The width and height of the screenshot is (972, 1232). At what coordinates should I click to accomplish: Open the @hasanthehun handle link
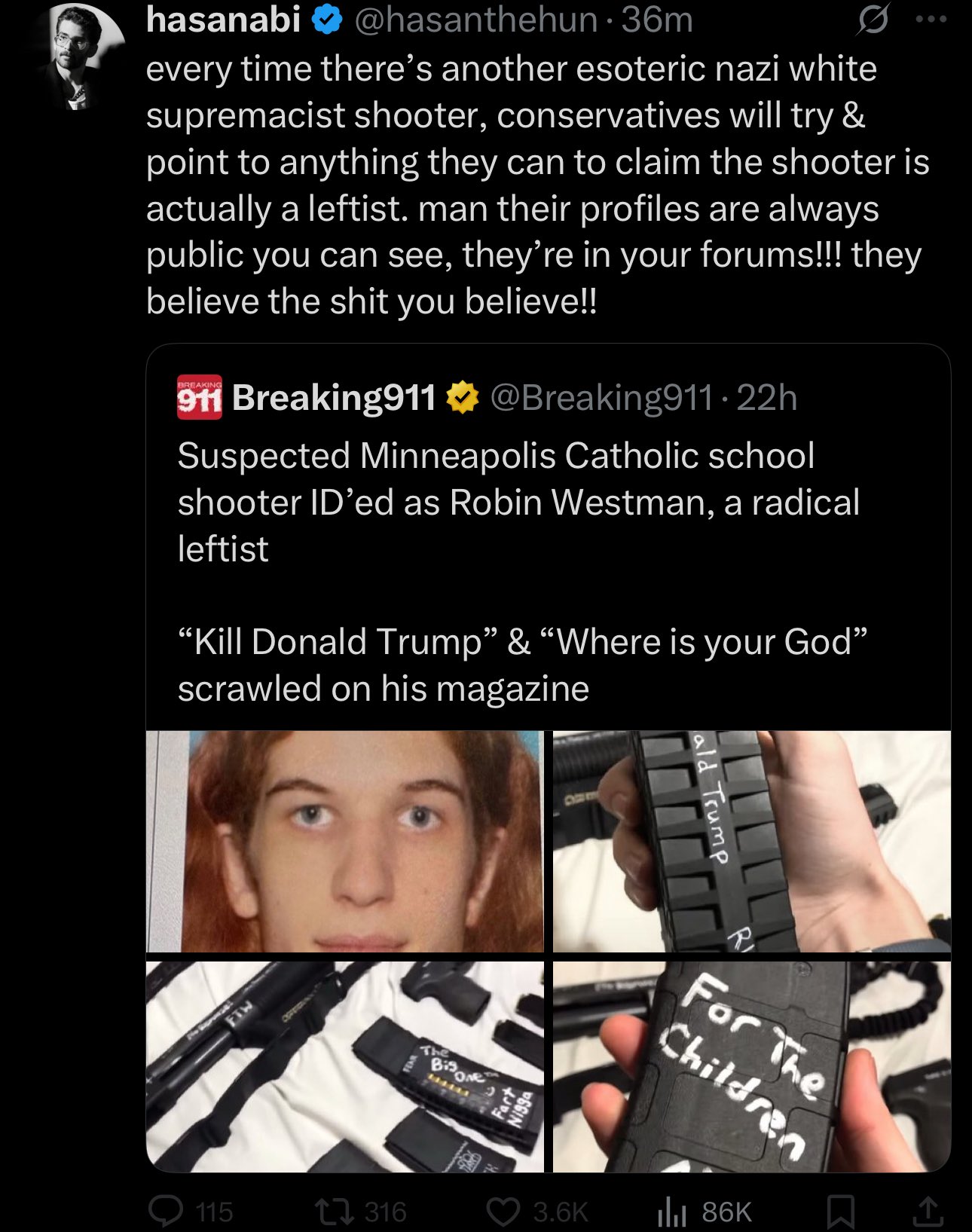tap(475, 20)
